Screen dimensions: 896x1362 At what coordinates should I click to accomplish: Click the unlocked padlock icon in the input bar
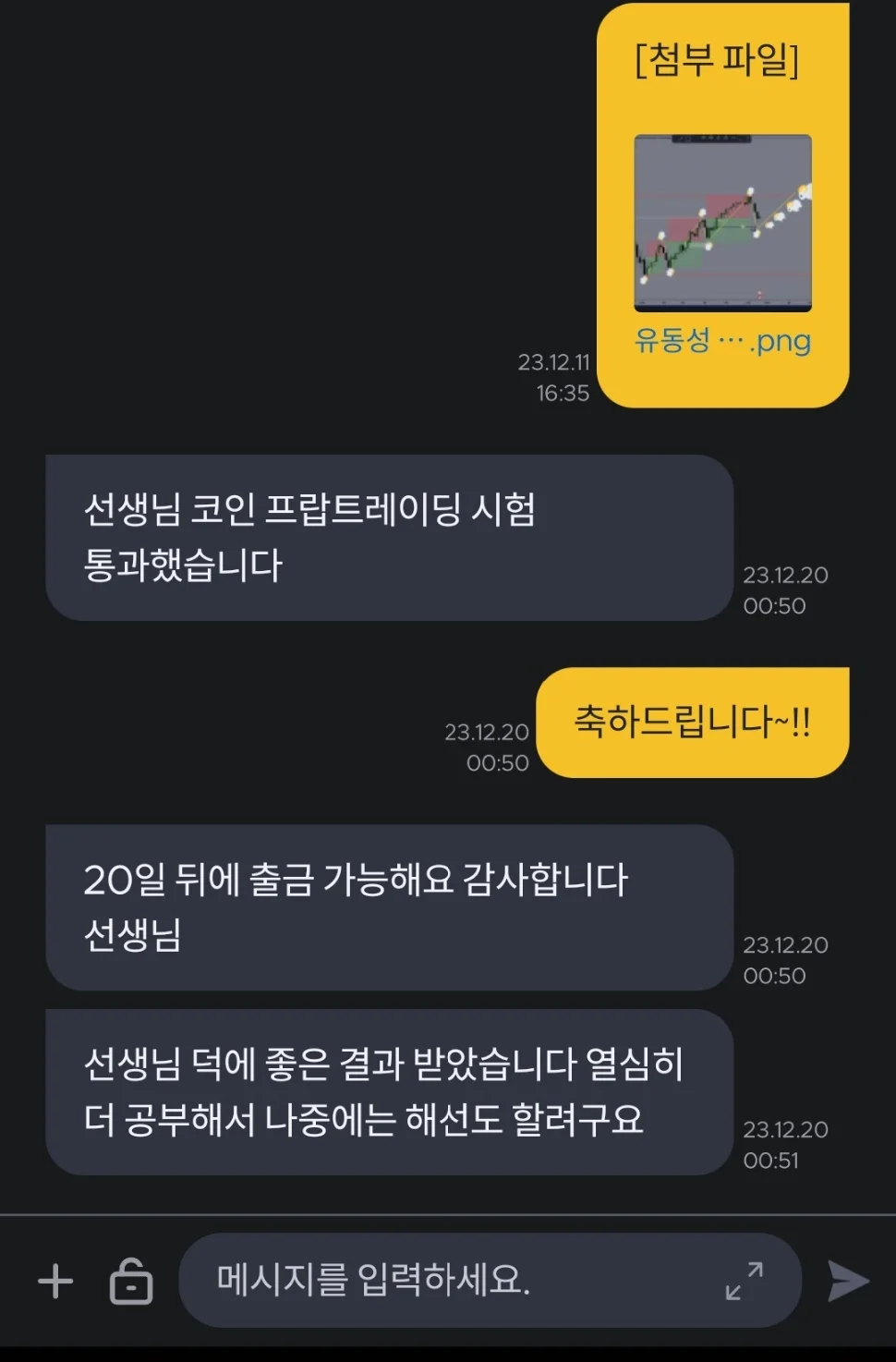pos(129,1280)
